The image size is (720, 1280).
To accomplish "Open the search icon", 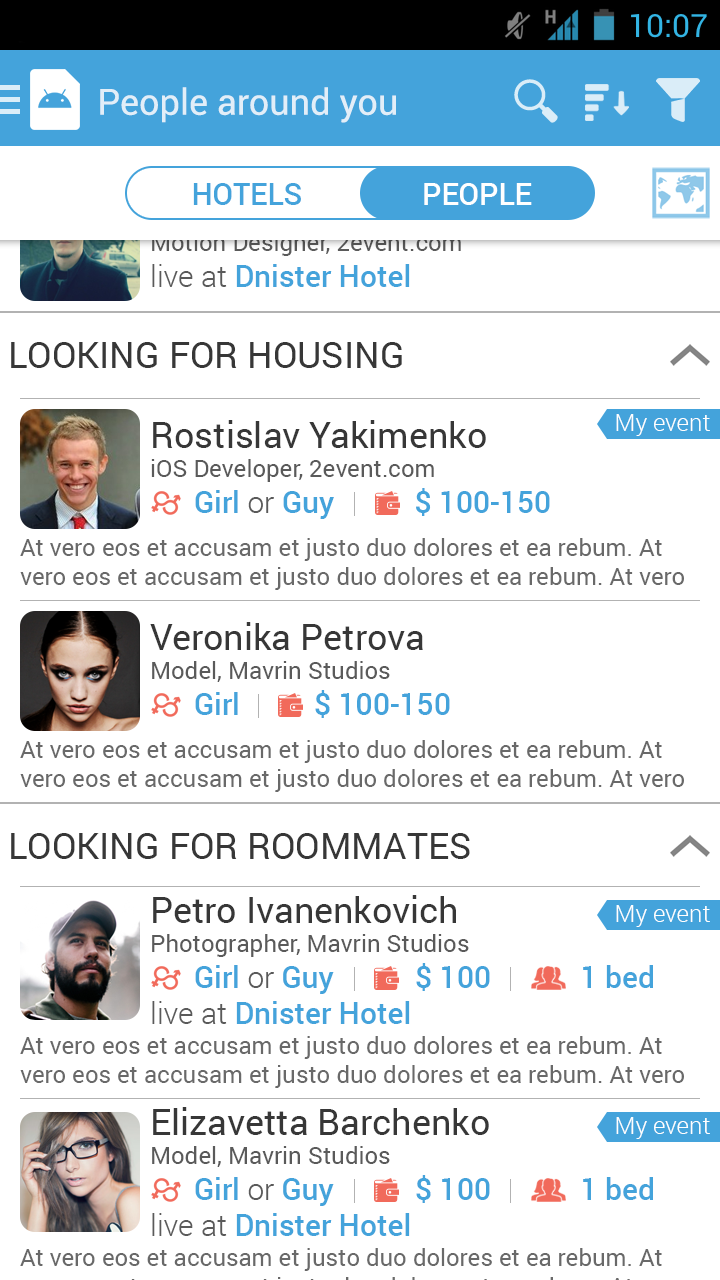I will 535,101.
